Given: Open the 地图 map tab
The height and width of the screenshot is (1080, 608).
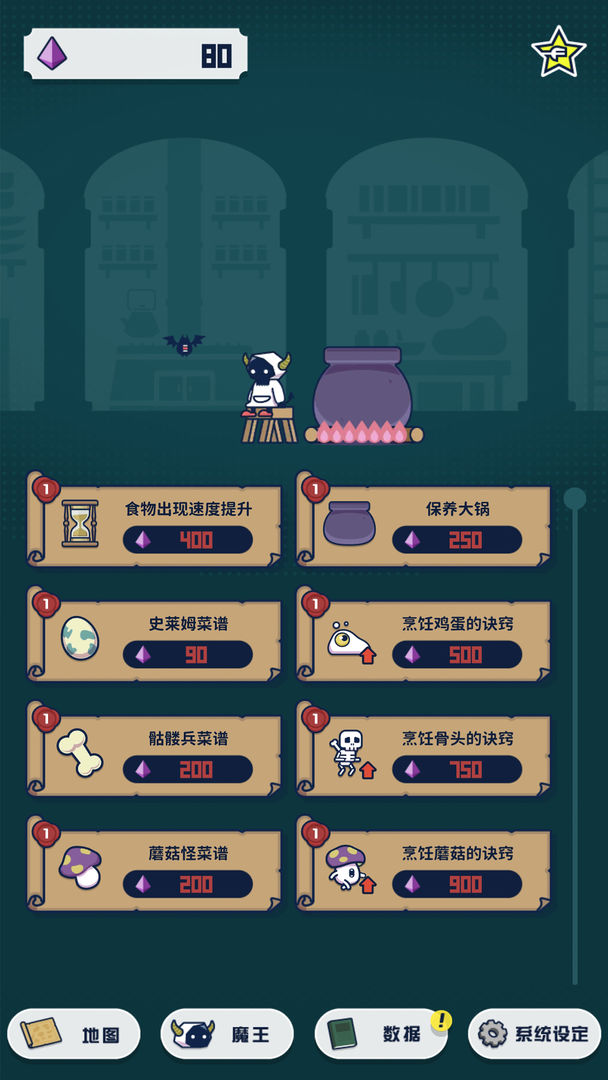Looking at the screenshot, I should (x=74, y=1034).
